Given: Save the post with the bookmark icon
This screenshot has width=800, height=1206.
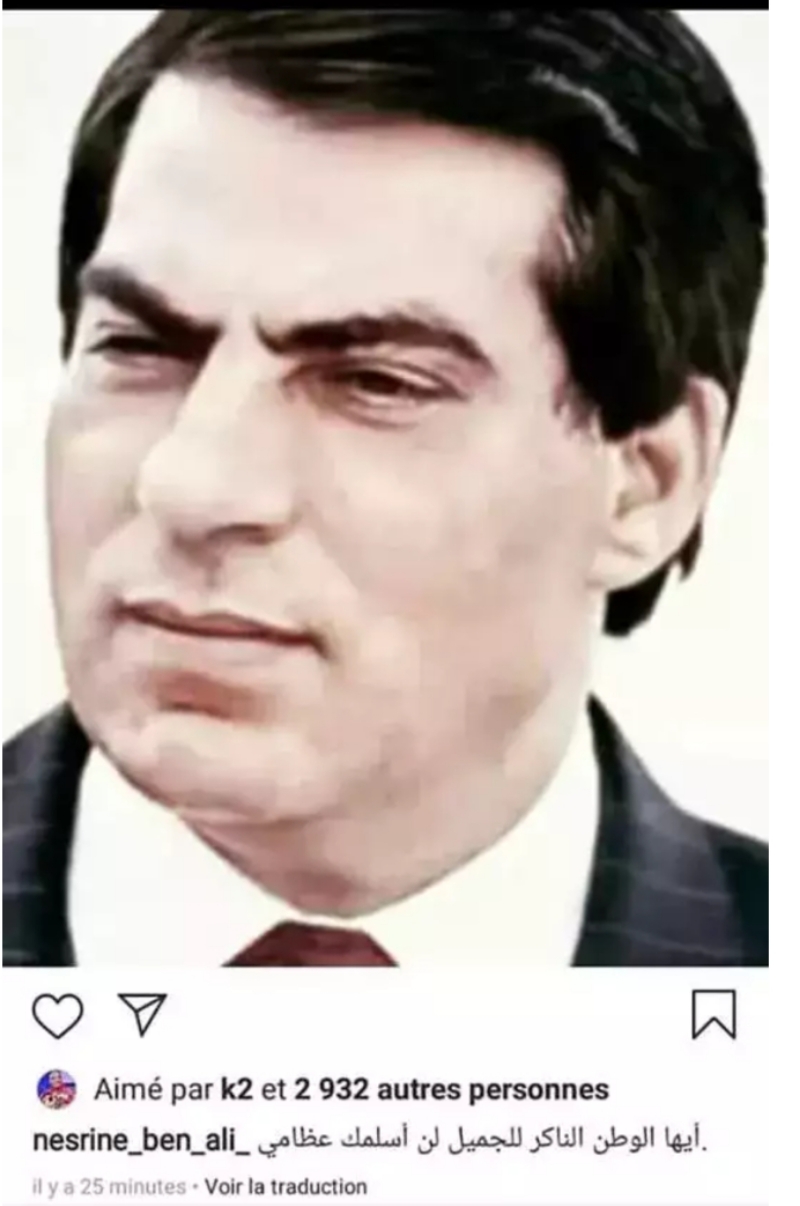Looking at the screenshot, I should click(x=714, y=1015).
